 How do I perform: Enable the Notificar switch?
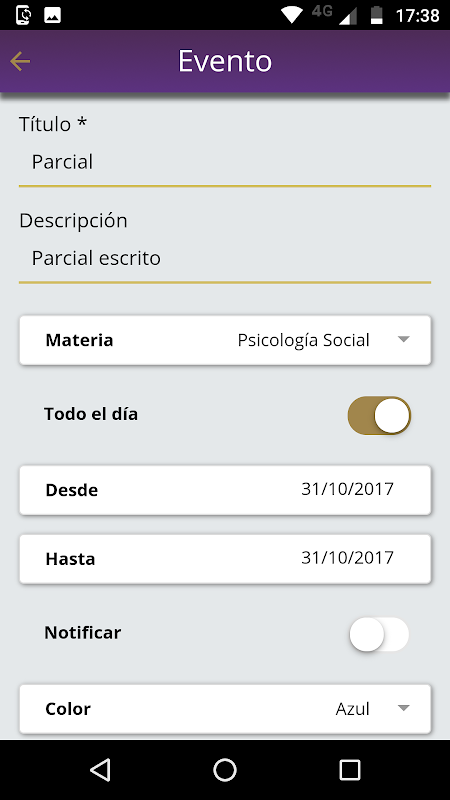pos(379,634)
